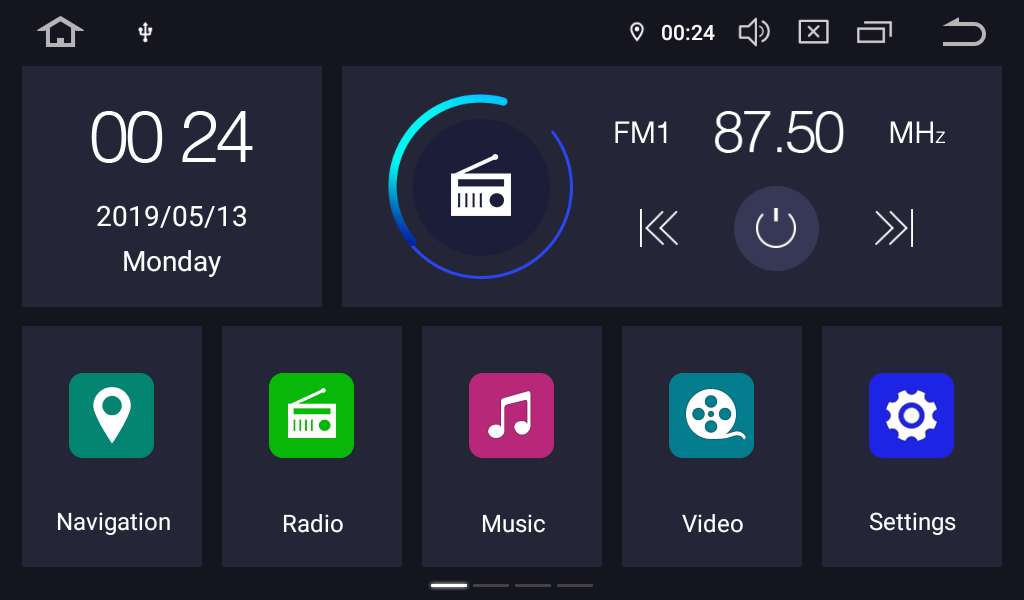
Task: Open the radio widget icon
Action: 481,186
